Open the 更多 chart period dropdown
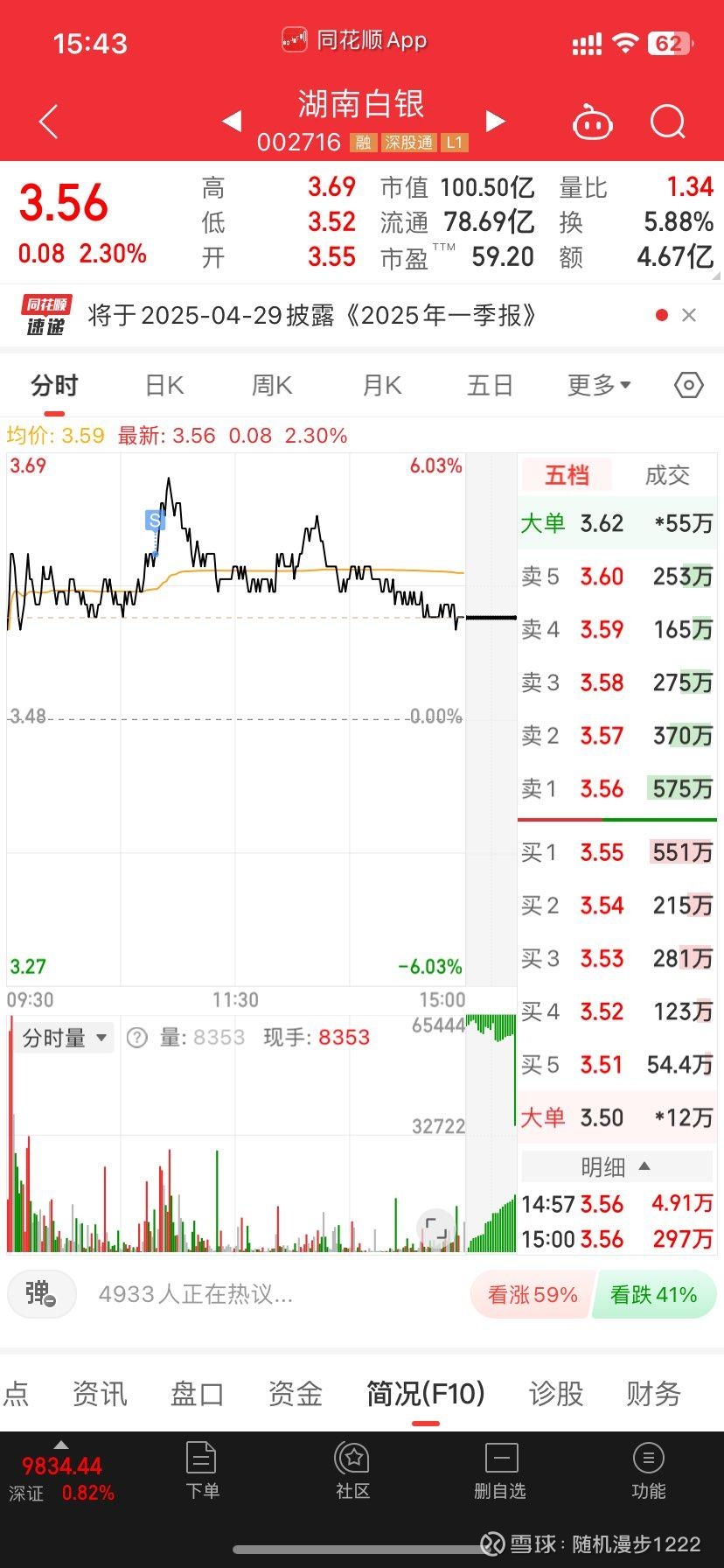This screenshot has width=724, height=1568. tap(597, 384)
